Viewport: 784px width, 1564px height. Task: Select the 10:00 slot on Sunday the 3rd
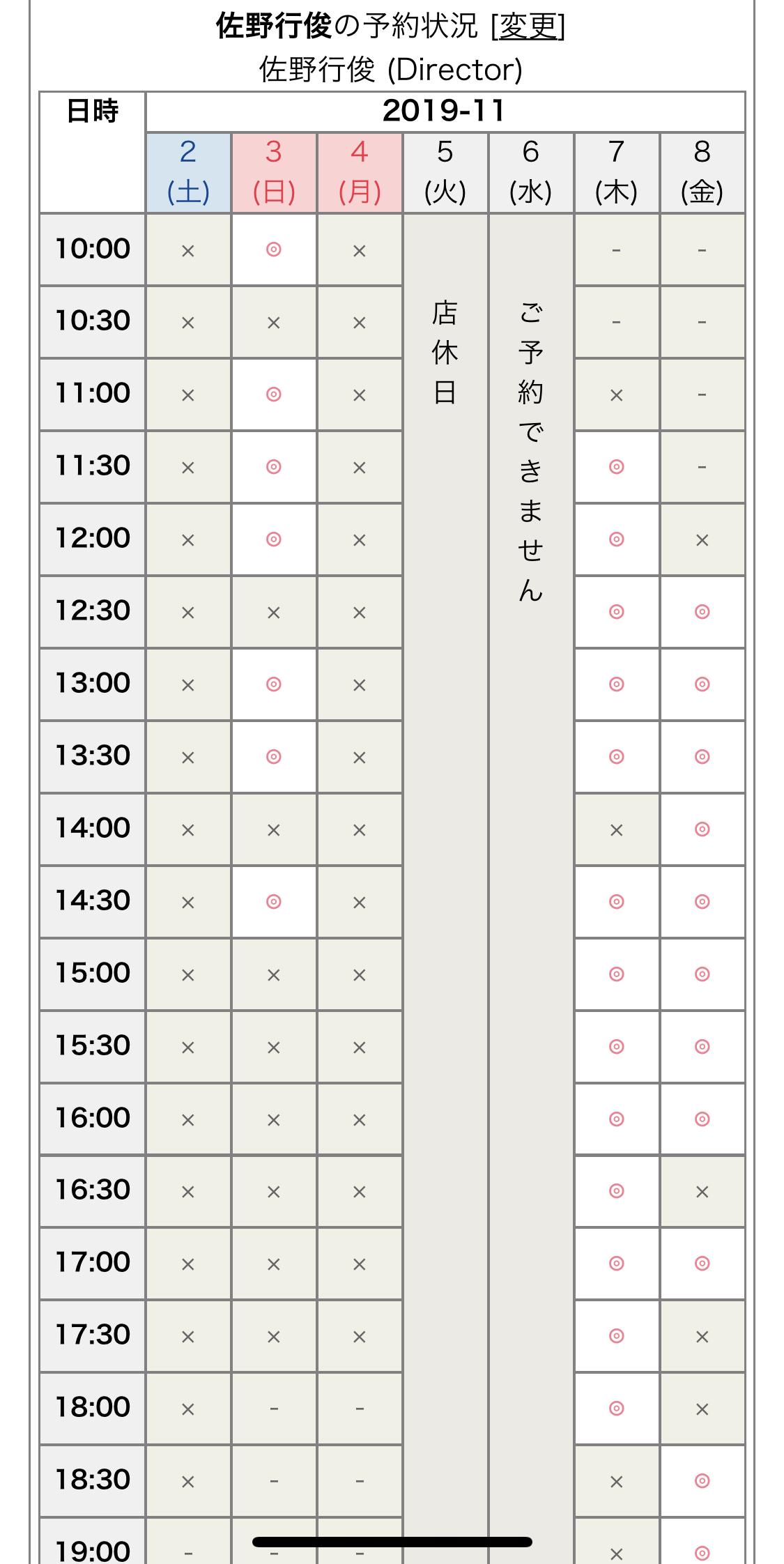pyautogui.click(x=274, y=250)
